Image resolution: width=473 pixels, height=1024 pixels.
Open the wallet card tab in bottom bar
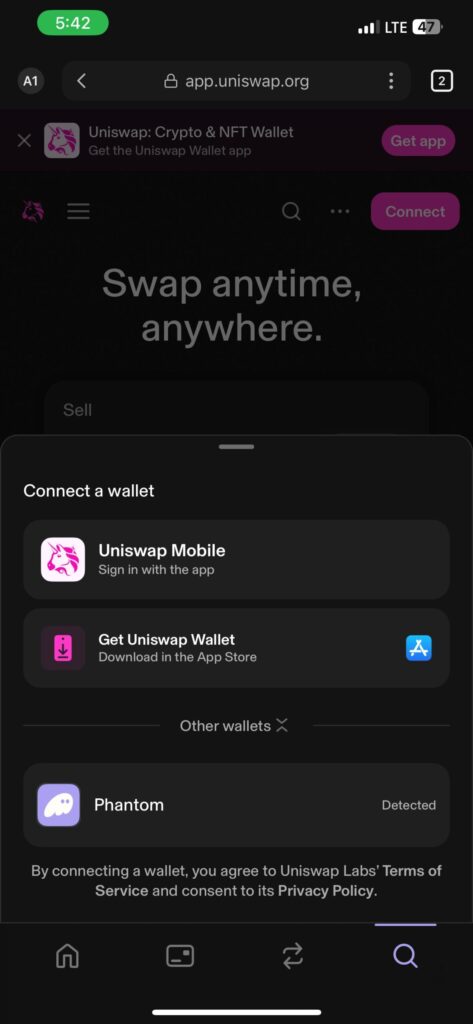coord(180,957)
